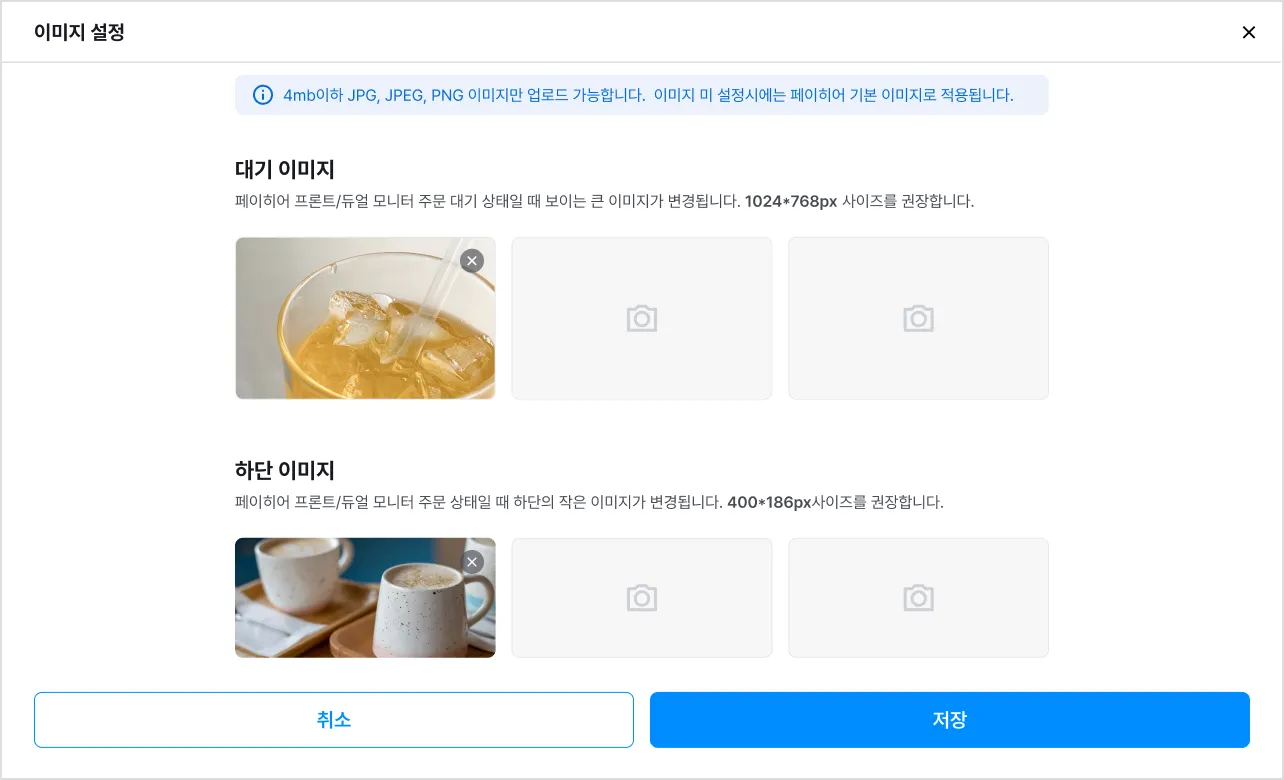Tap the 취소 button
The image size is (1284, 780).
333,720
